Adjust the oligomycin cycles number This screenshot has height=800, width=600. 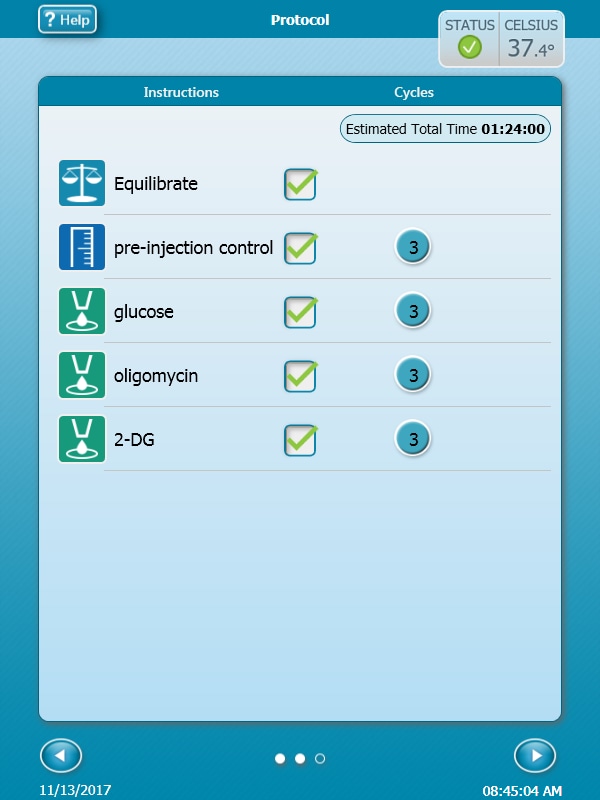click(x=413, y=375)
